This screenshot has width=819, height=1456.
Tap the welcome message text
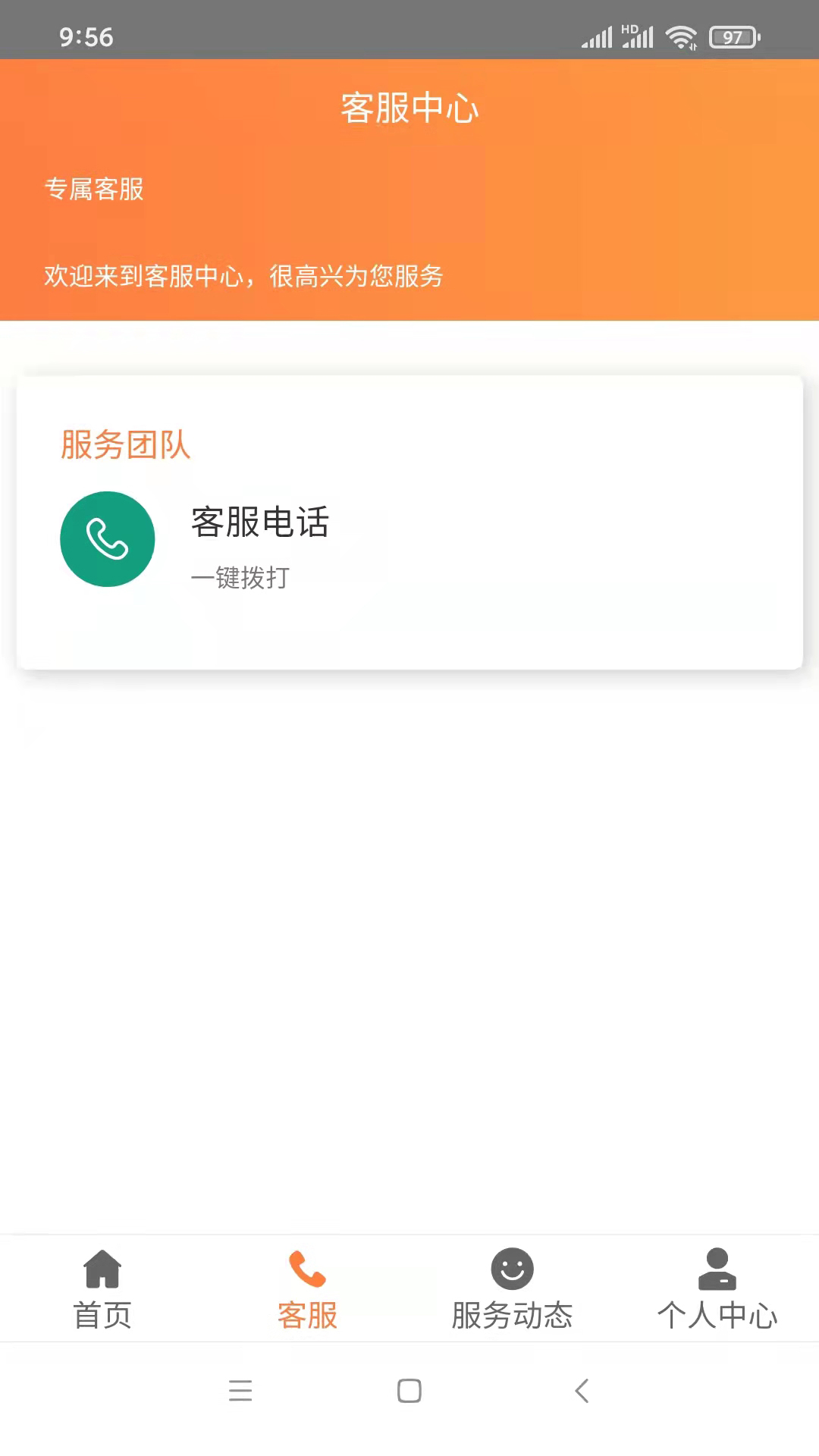click(244, 278)
